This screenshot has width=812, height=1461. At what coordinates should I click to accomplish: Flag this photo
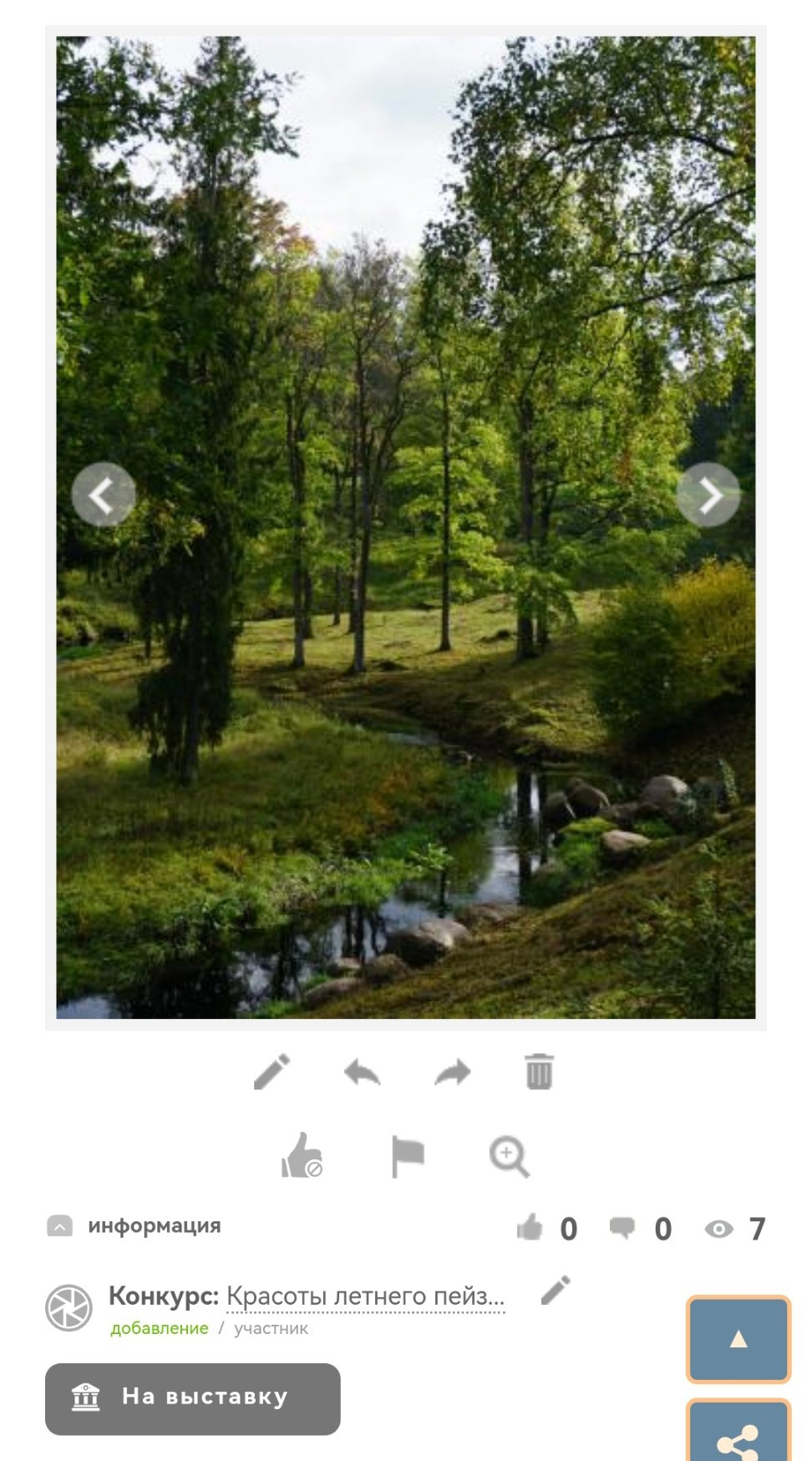[x=408, y=1156]
